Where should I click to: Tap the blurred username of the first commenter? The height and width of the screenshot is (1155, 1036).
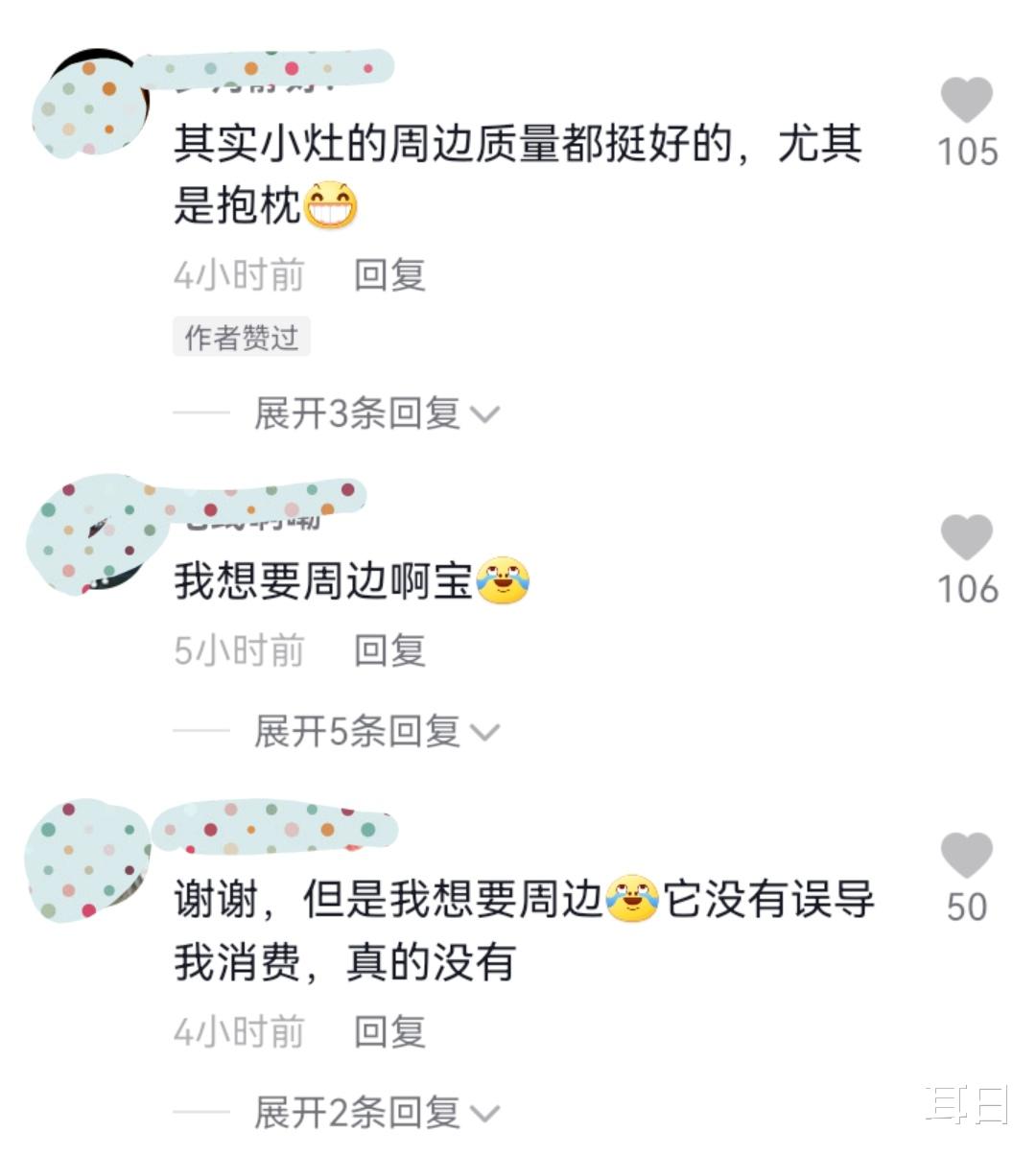pyautogui.click(x=269, y=77)
